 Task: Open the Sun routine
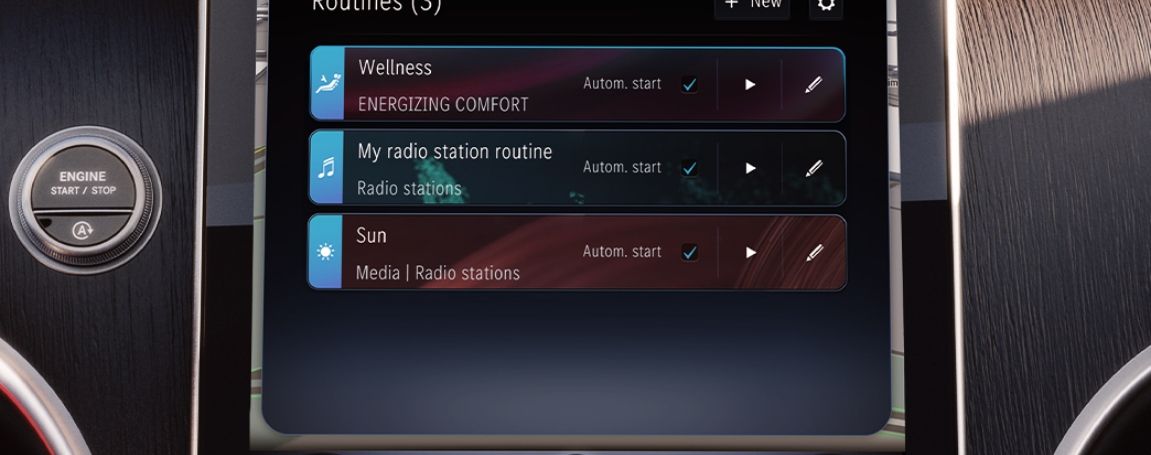(440, 252)
